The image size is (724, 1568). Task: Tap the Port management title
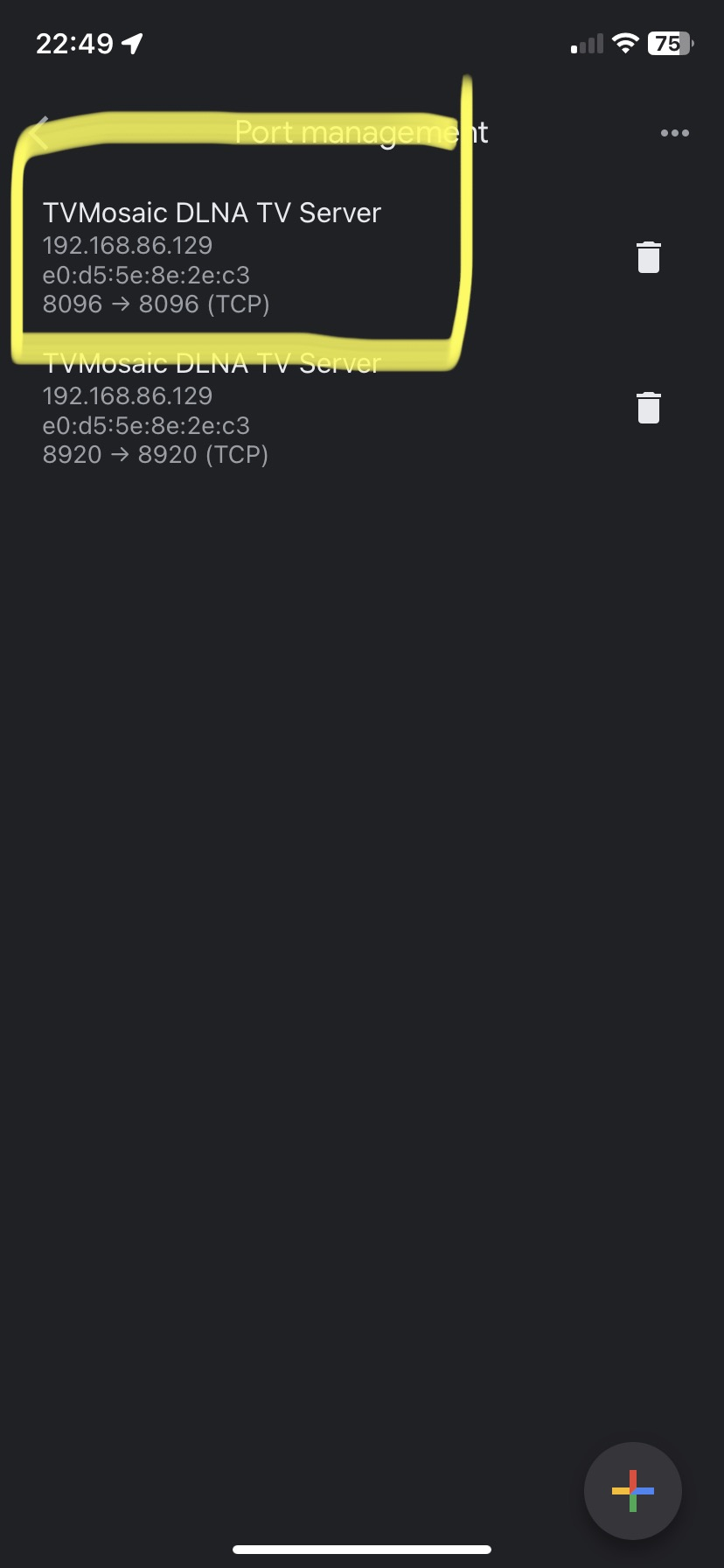(x=361, y=132)
